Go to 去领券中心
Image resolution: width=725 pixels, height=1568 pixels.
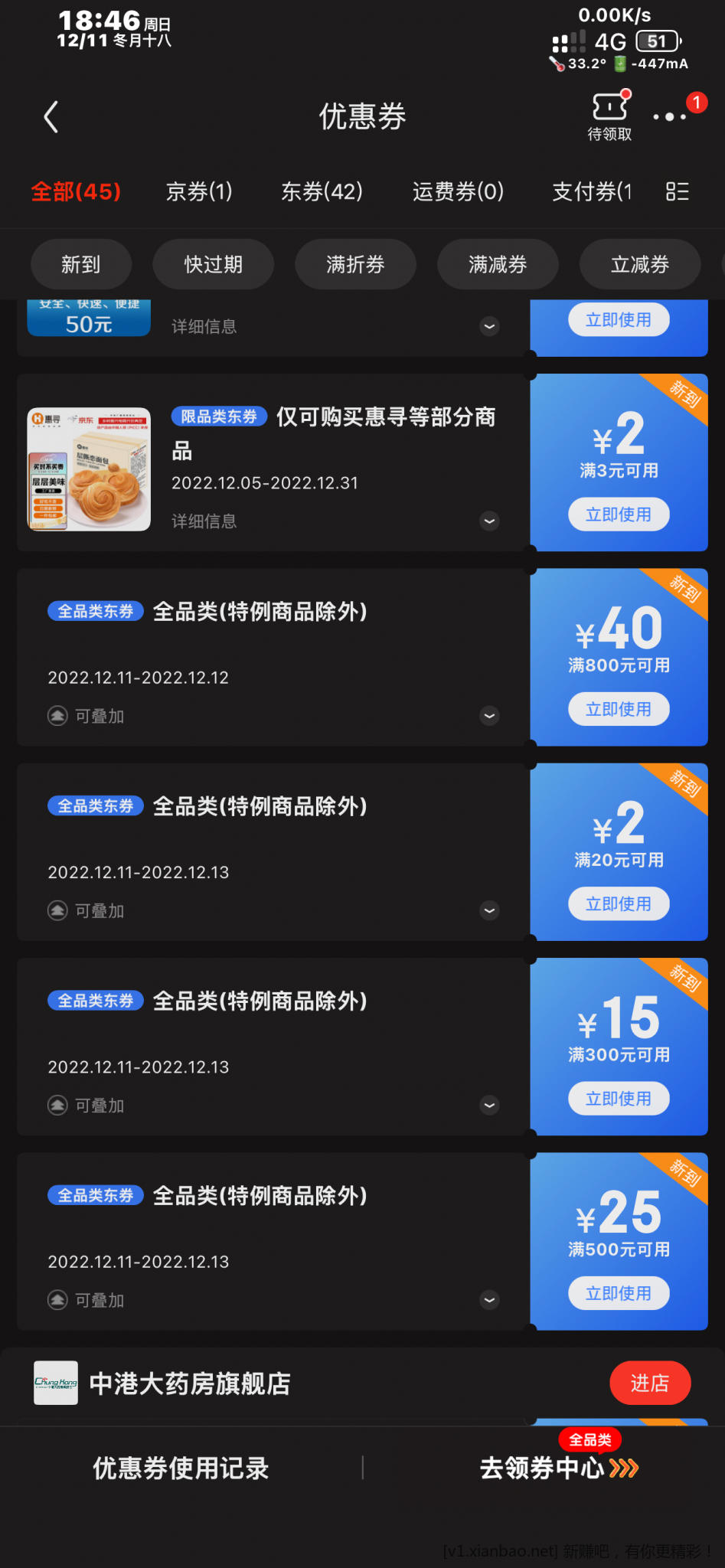tap(559, 1468)
